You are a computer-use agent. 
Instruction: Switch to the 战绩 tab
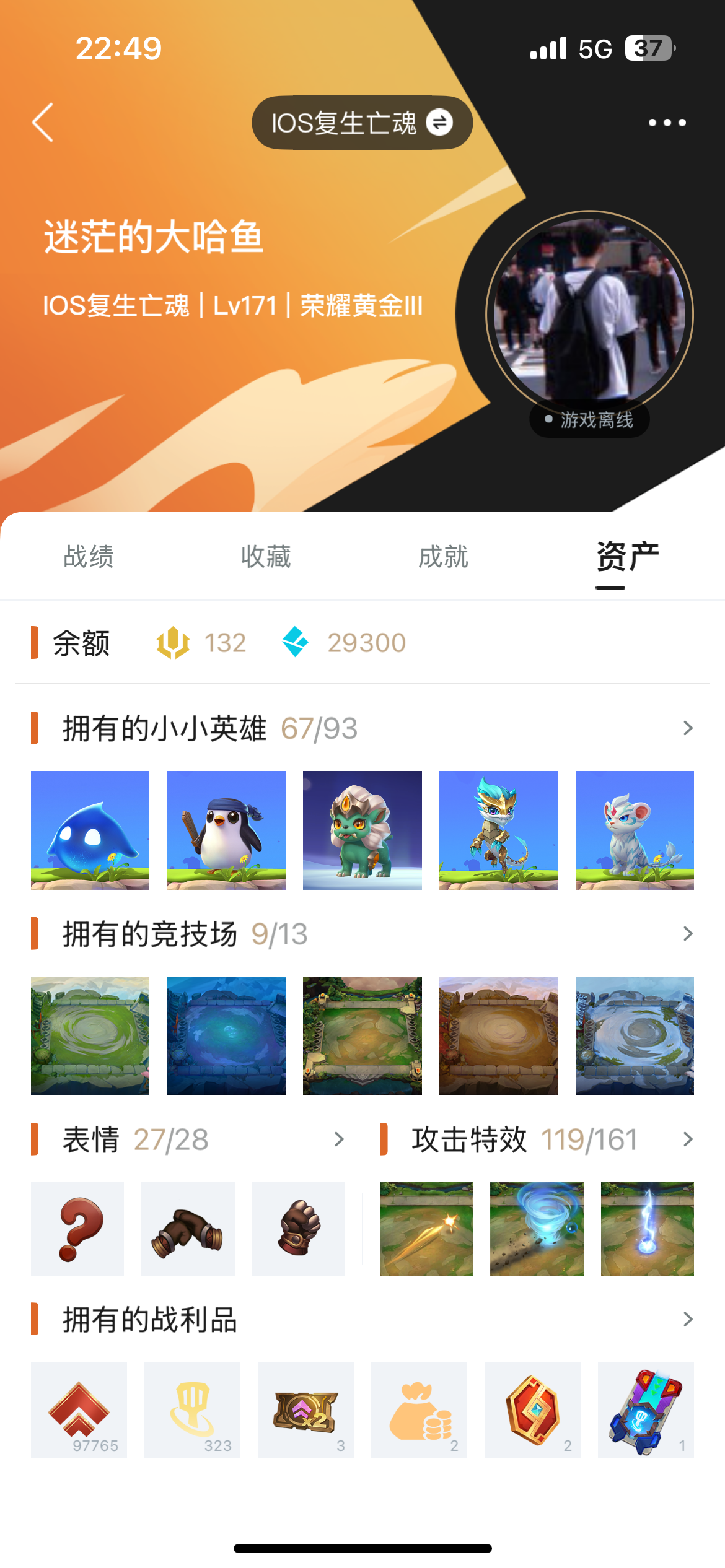89,556
